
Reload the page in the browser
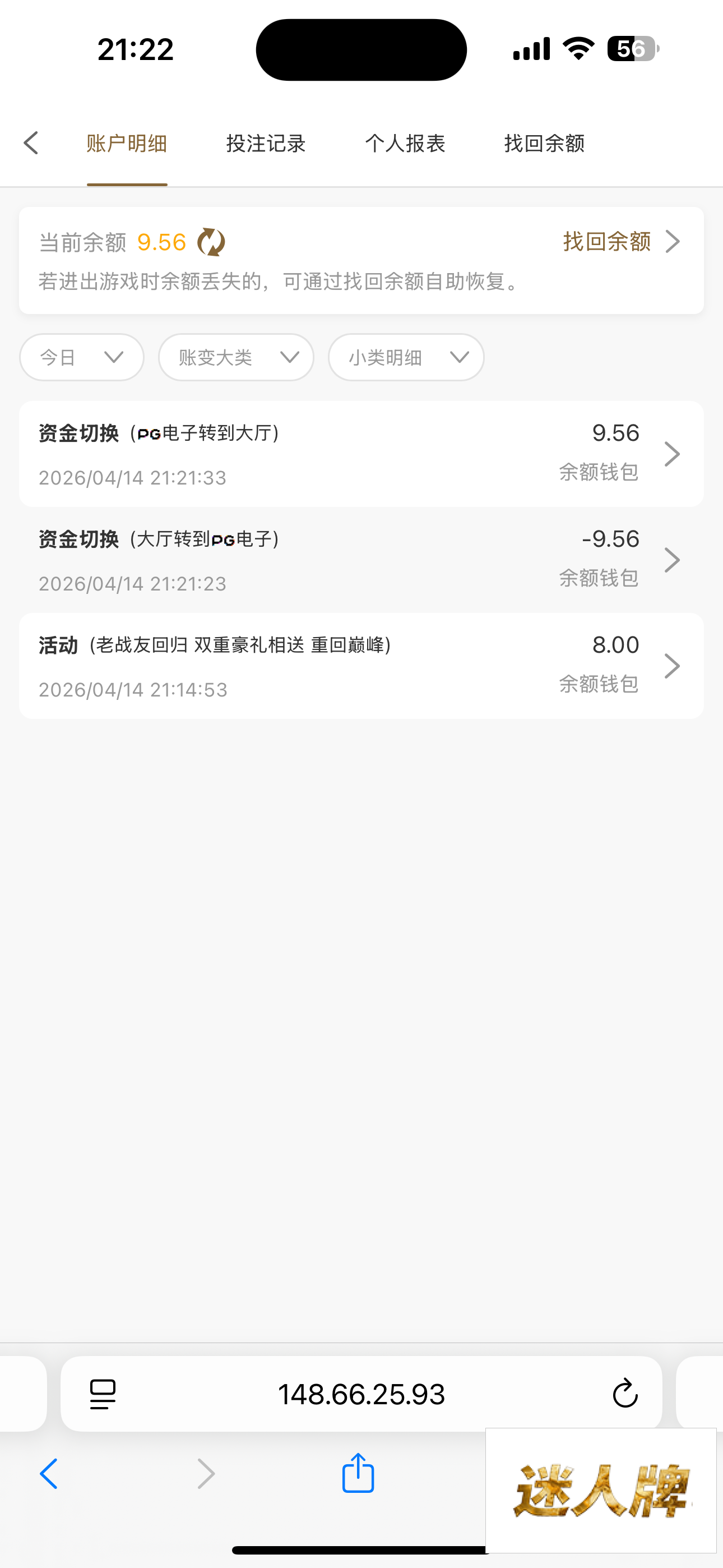point(624,1393)
